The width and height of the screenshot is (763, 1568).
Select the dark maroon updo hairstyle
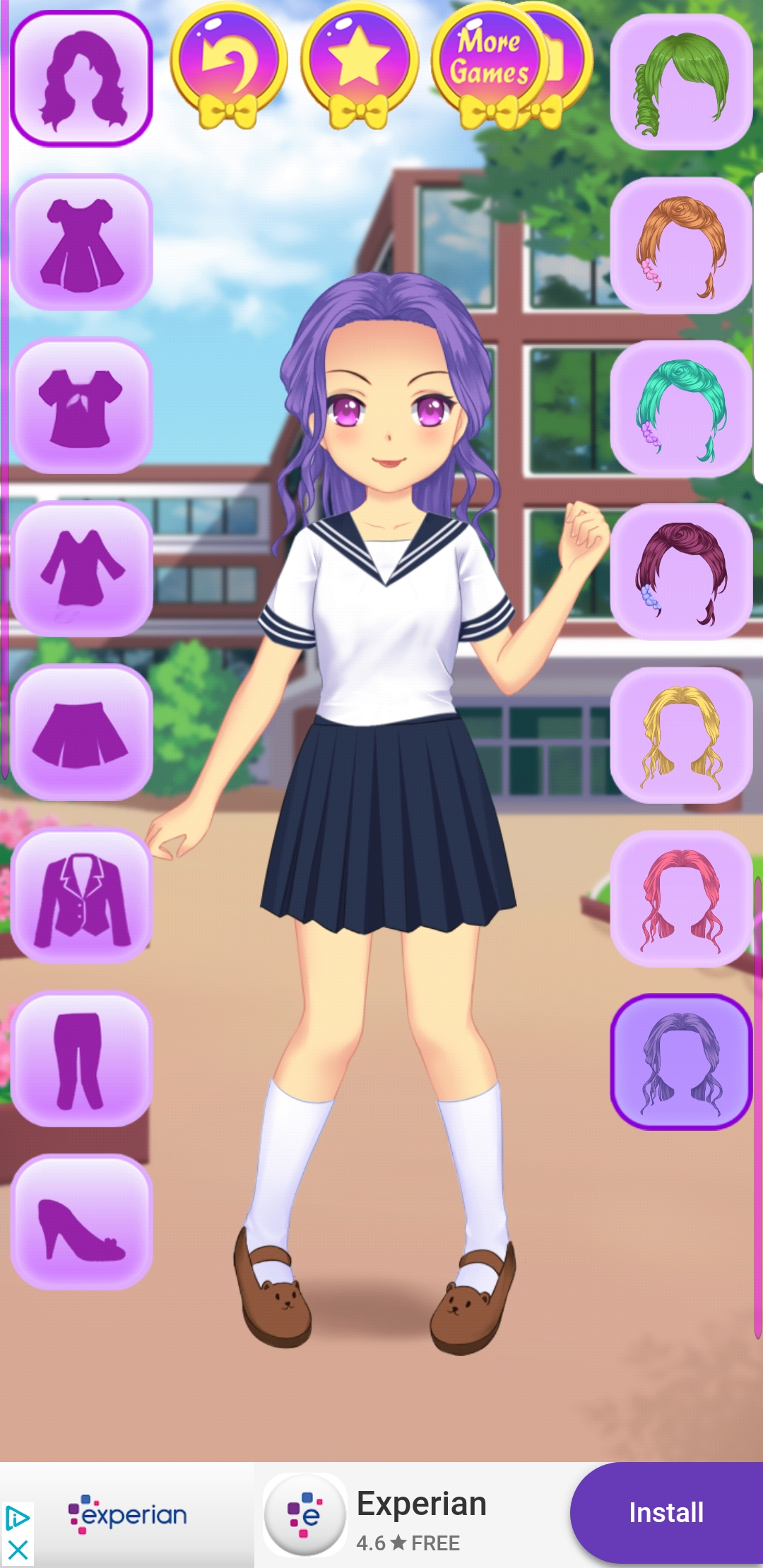pos(681,571)
